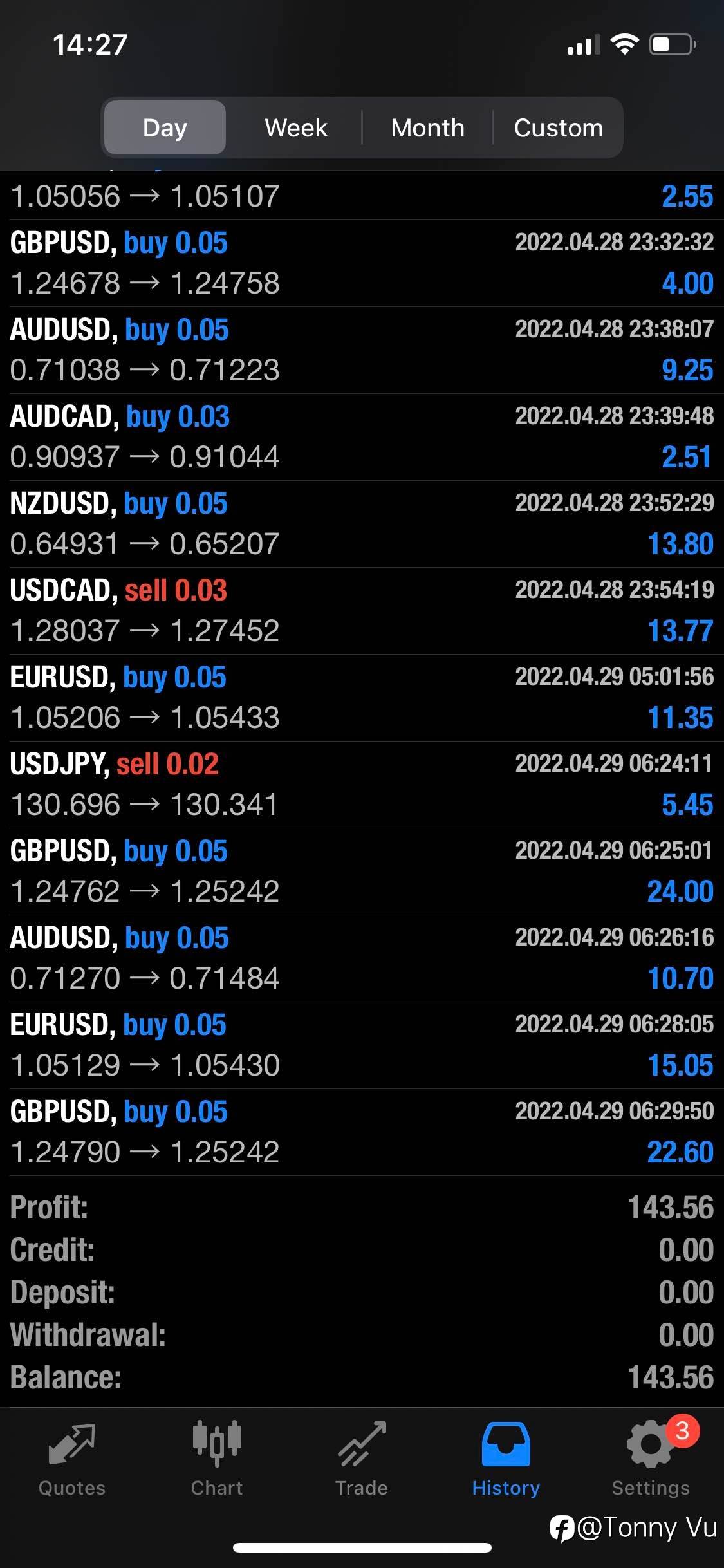Go to the Chart tab
This screenshot has height=1568, width=724.
pos(217,1457)
